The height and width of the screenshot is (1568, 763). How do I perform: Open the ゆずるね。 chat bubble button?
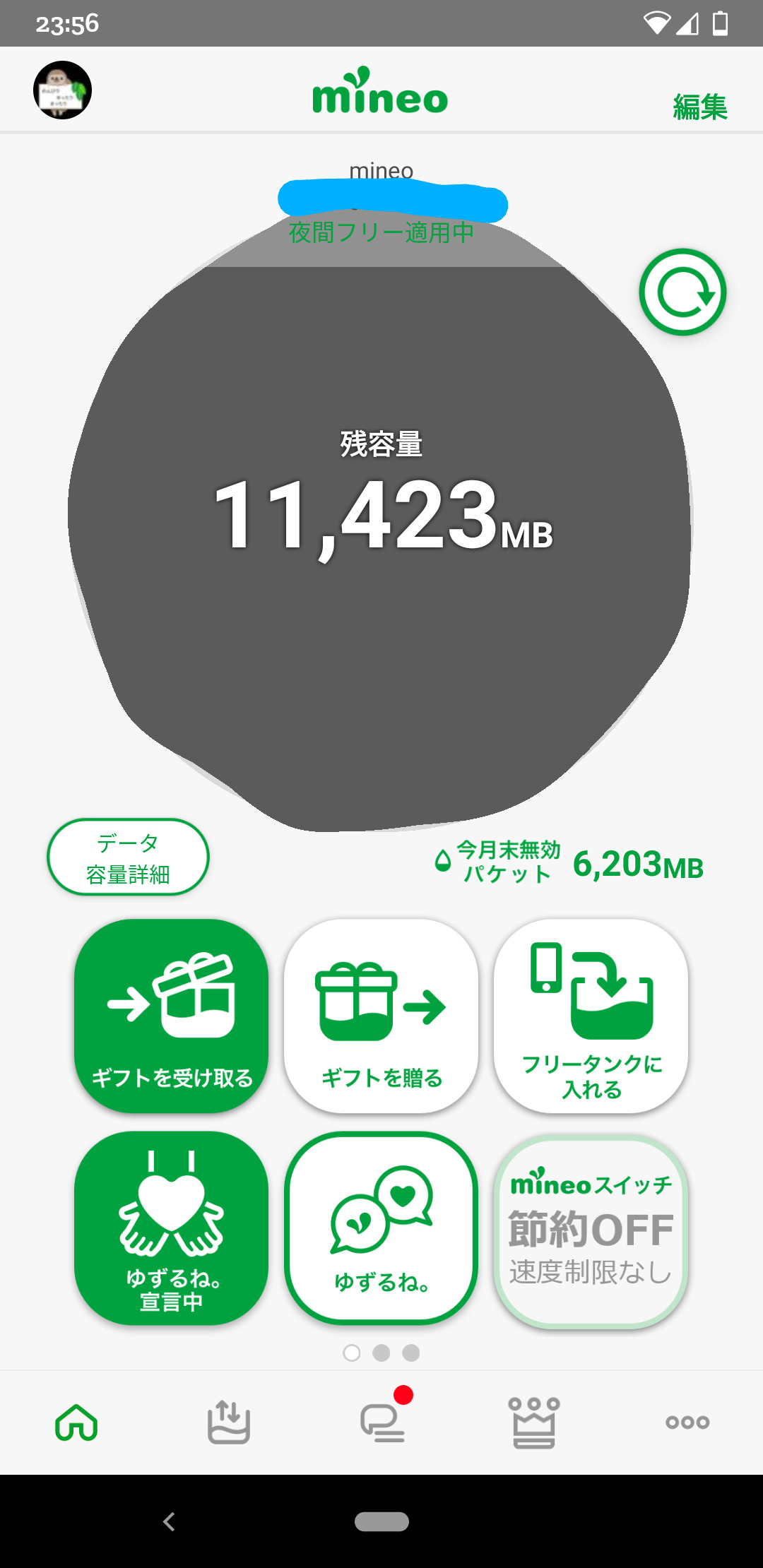[381, 1228]
